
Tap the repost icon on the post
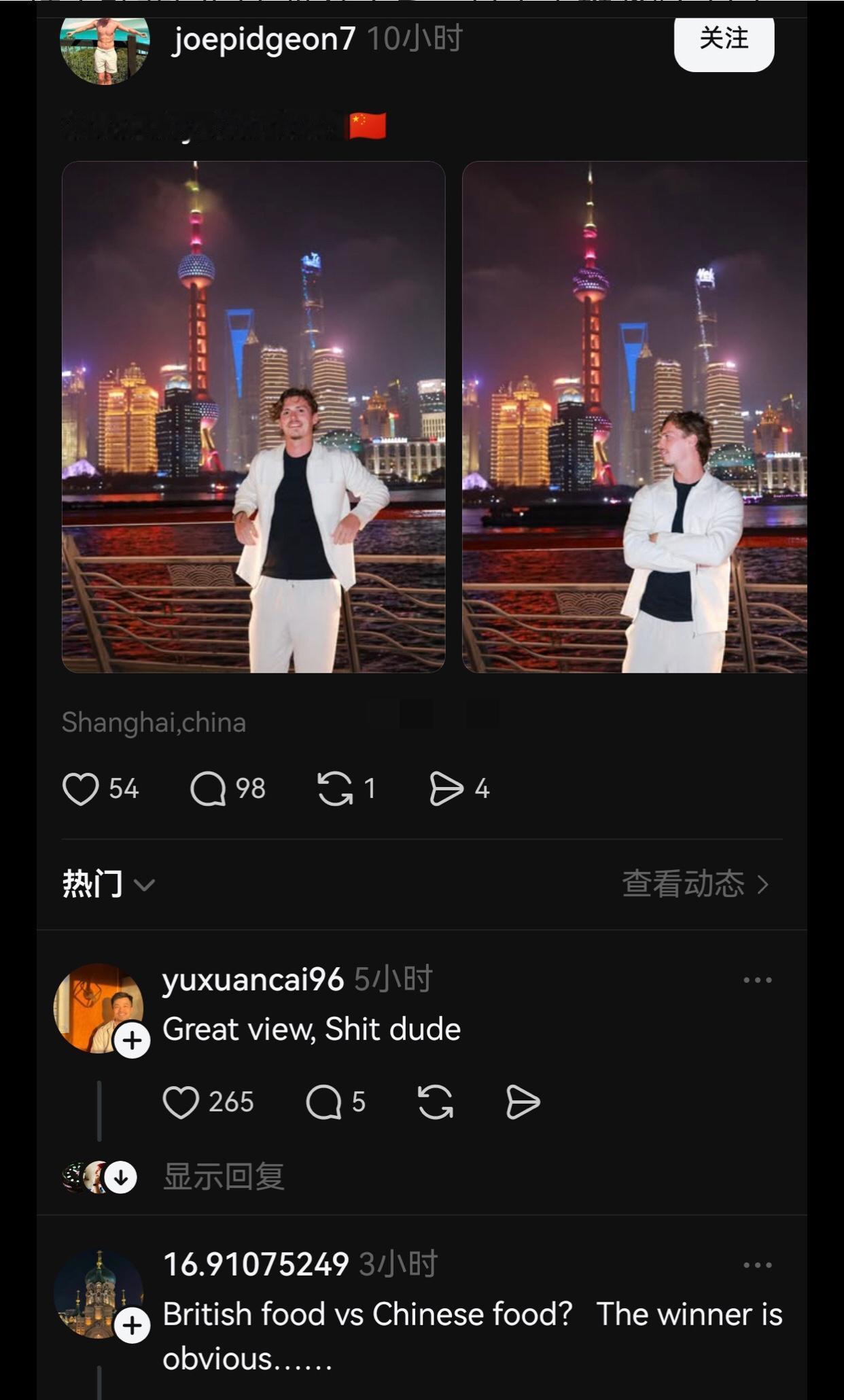337,788
